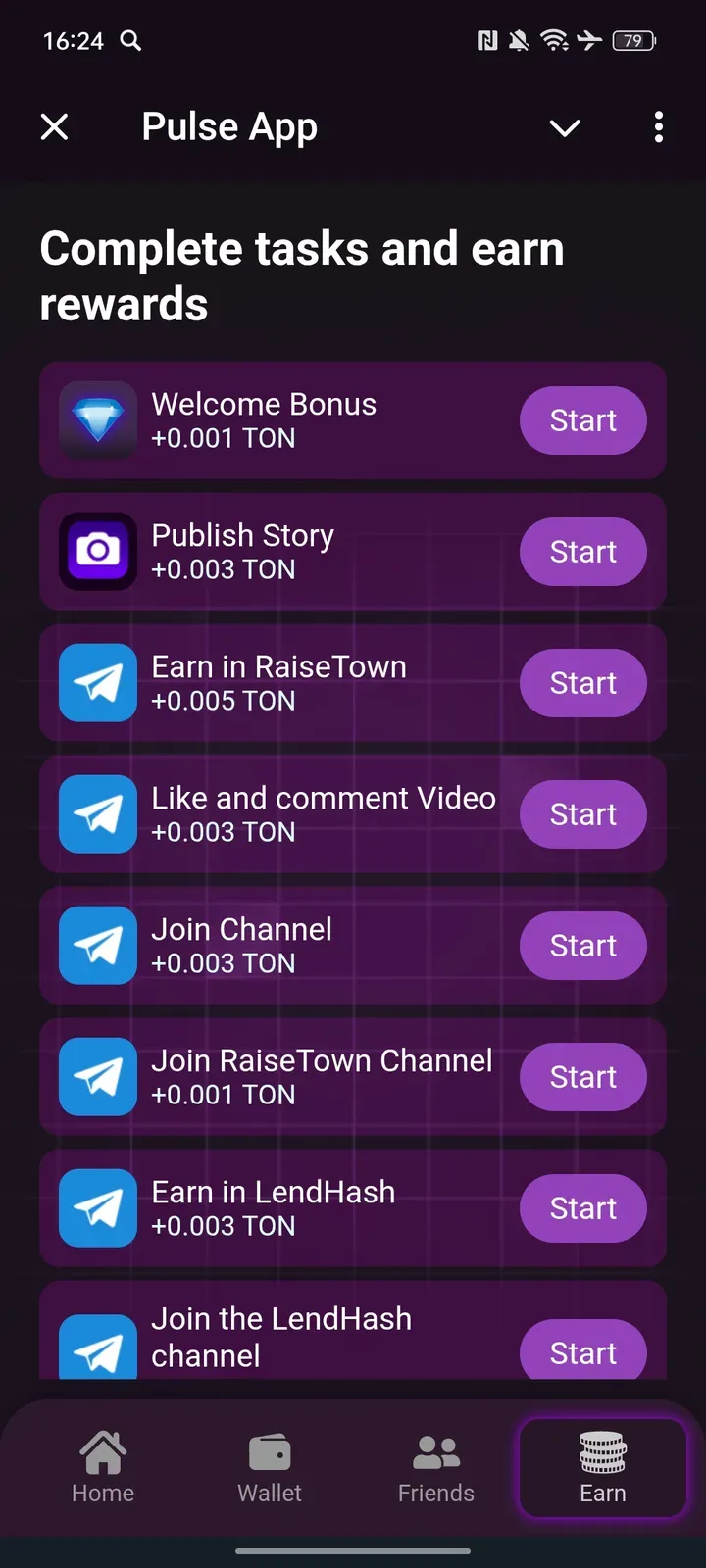Switch to the Home tab
The width and height of the screenshot is (706, 1568).
coord(103,1468)
